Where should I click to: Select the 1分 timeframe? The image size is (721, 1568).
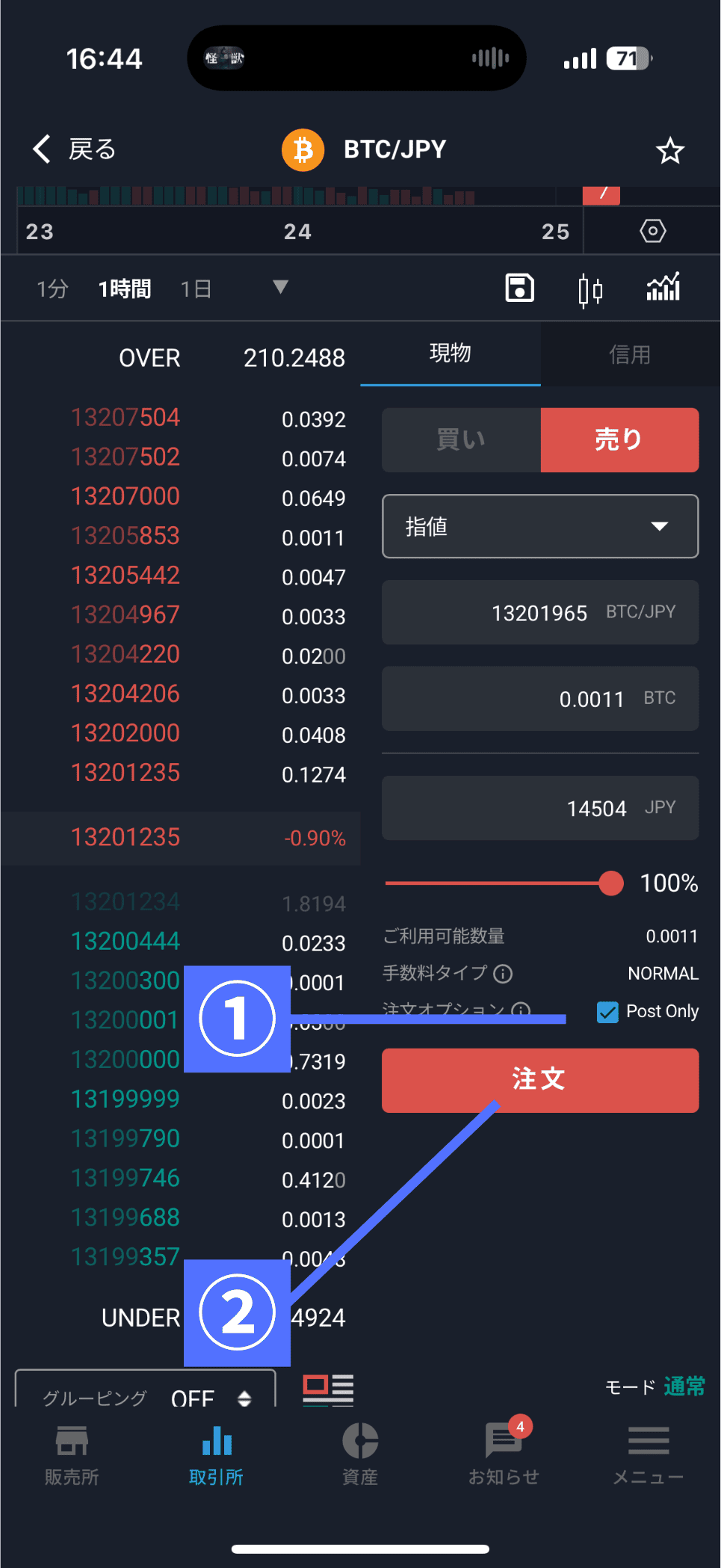52,288
